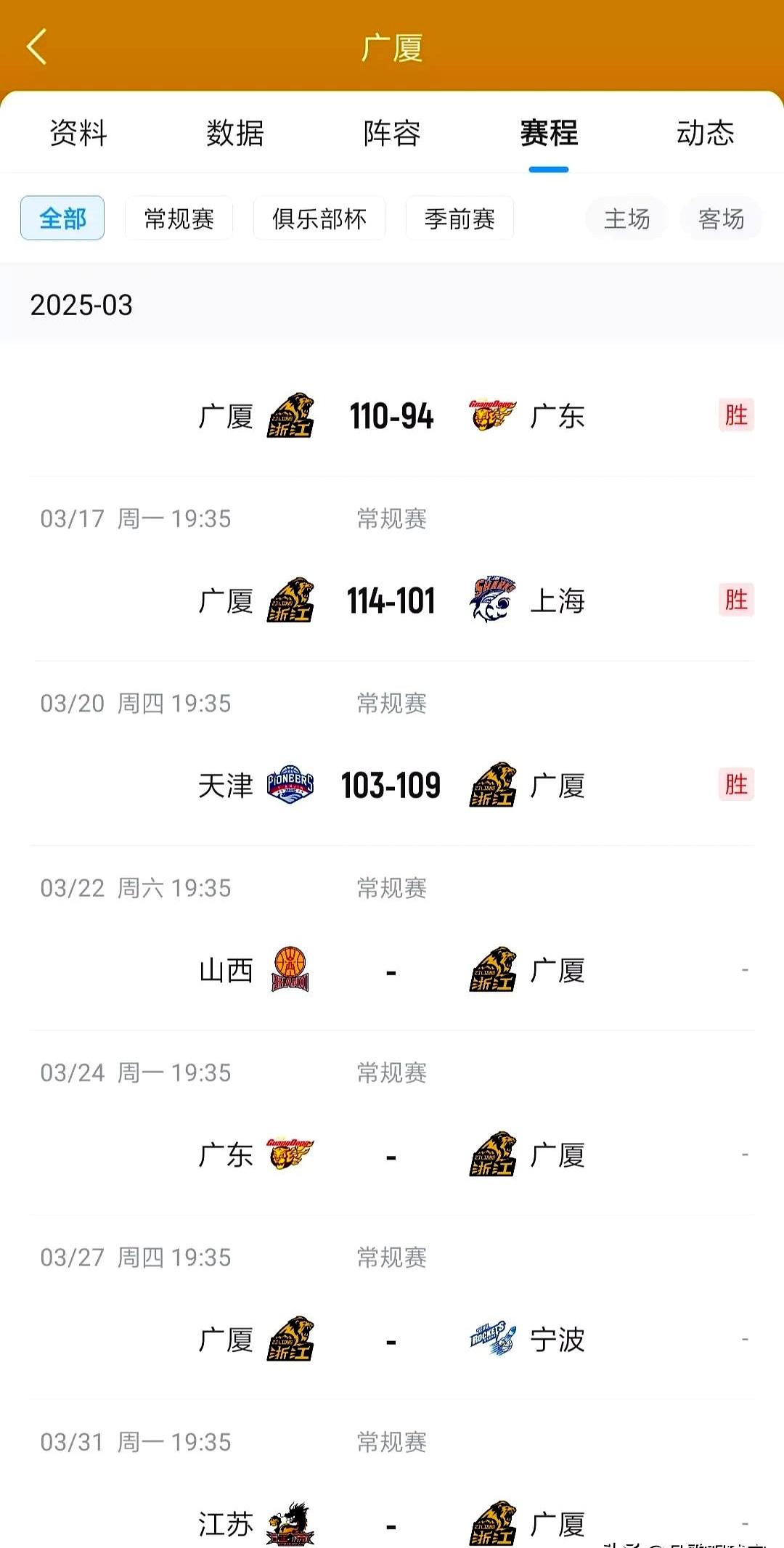Tap the Shanghai Sharks logo

pos(491,600)
